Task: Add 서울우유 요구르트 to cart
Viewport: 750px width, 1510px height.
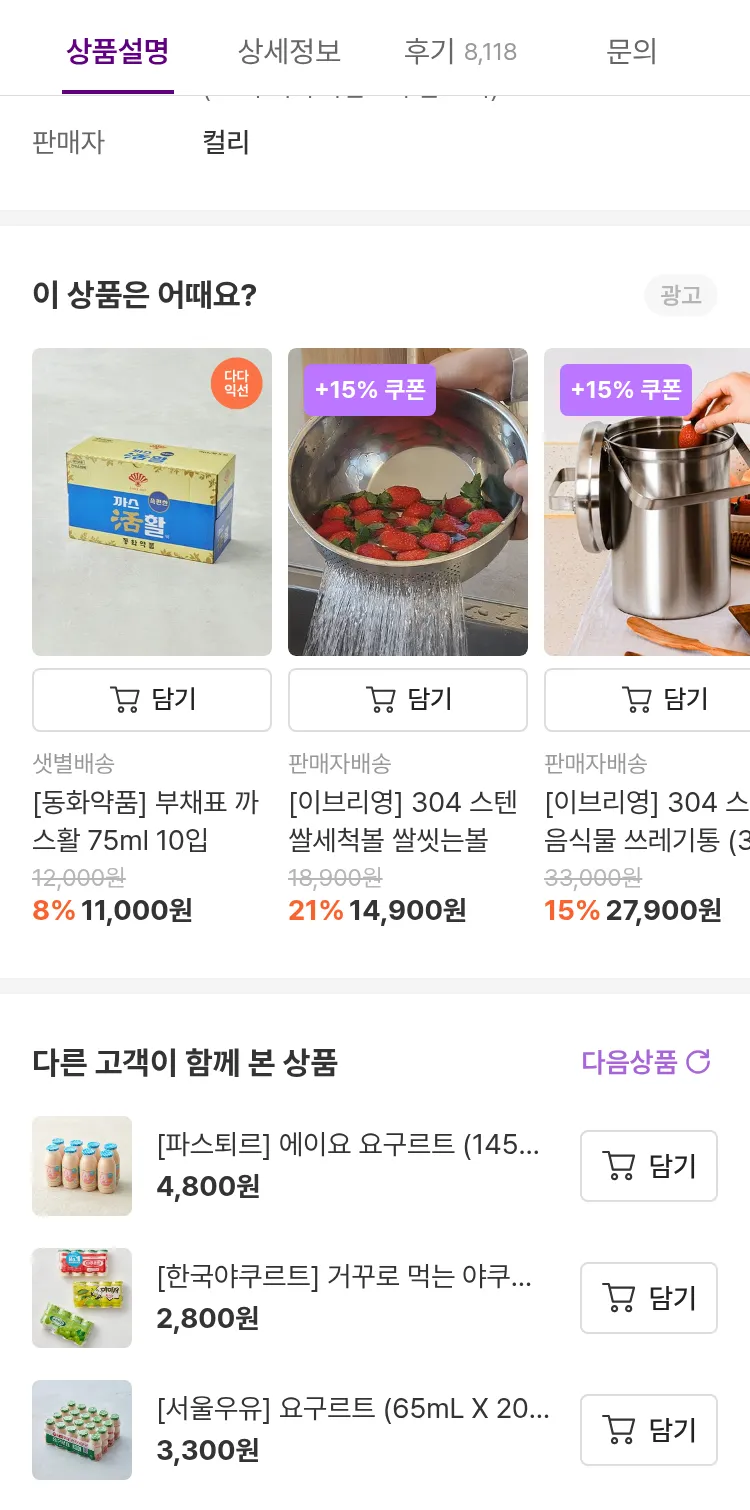Action: click(x=649, y=1430)
